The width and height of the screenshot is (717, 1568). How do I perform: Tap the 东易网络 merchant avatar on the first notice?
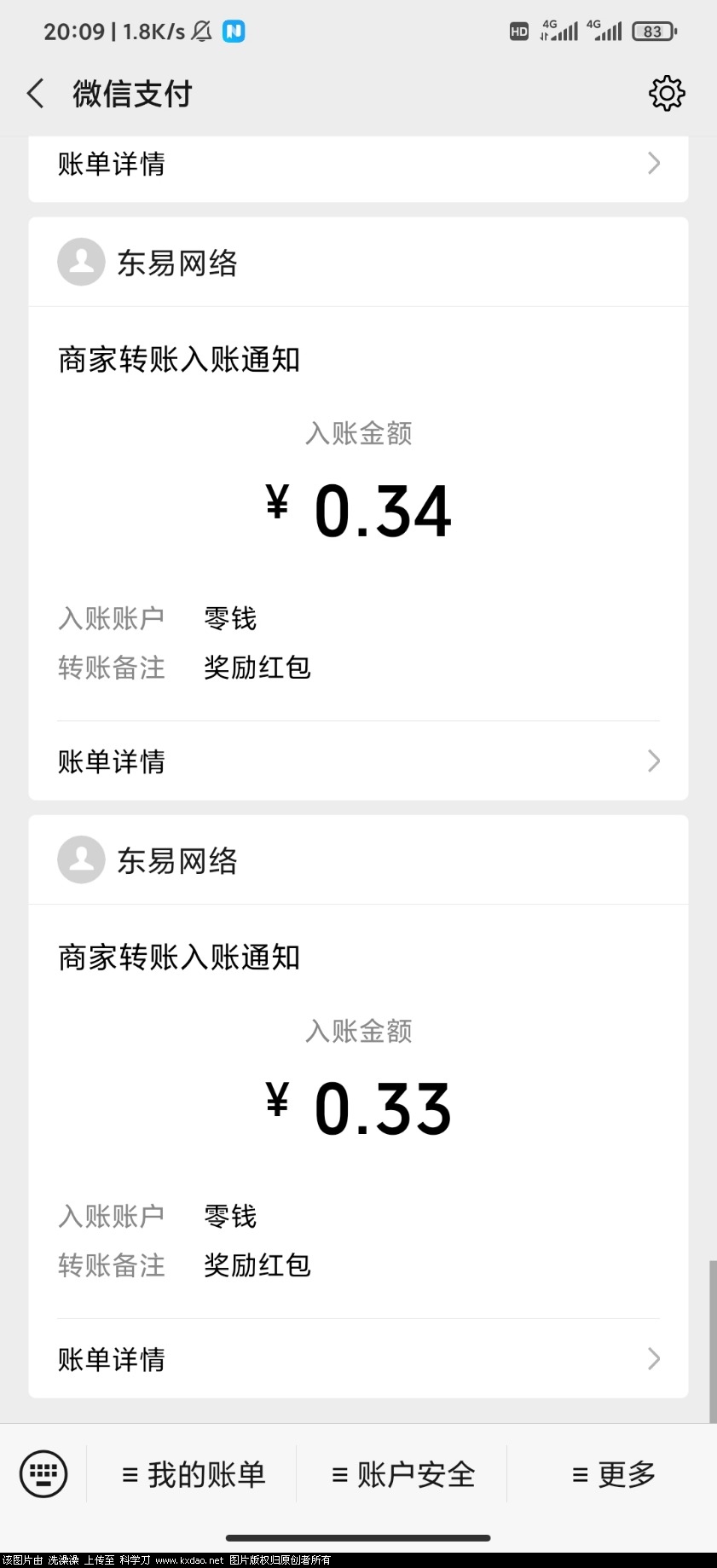tap(81, 262)
